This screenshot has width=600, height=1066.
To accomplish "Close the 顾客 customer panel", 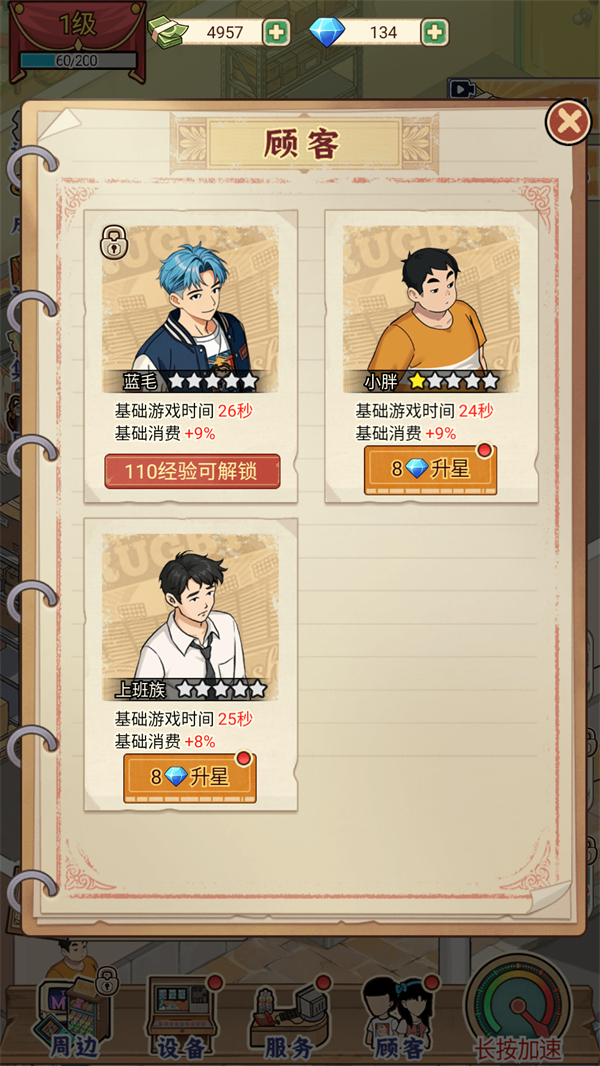I will 568,123.
